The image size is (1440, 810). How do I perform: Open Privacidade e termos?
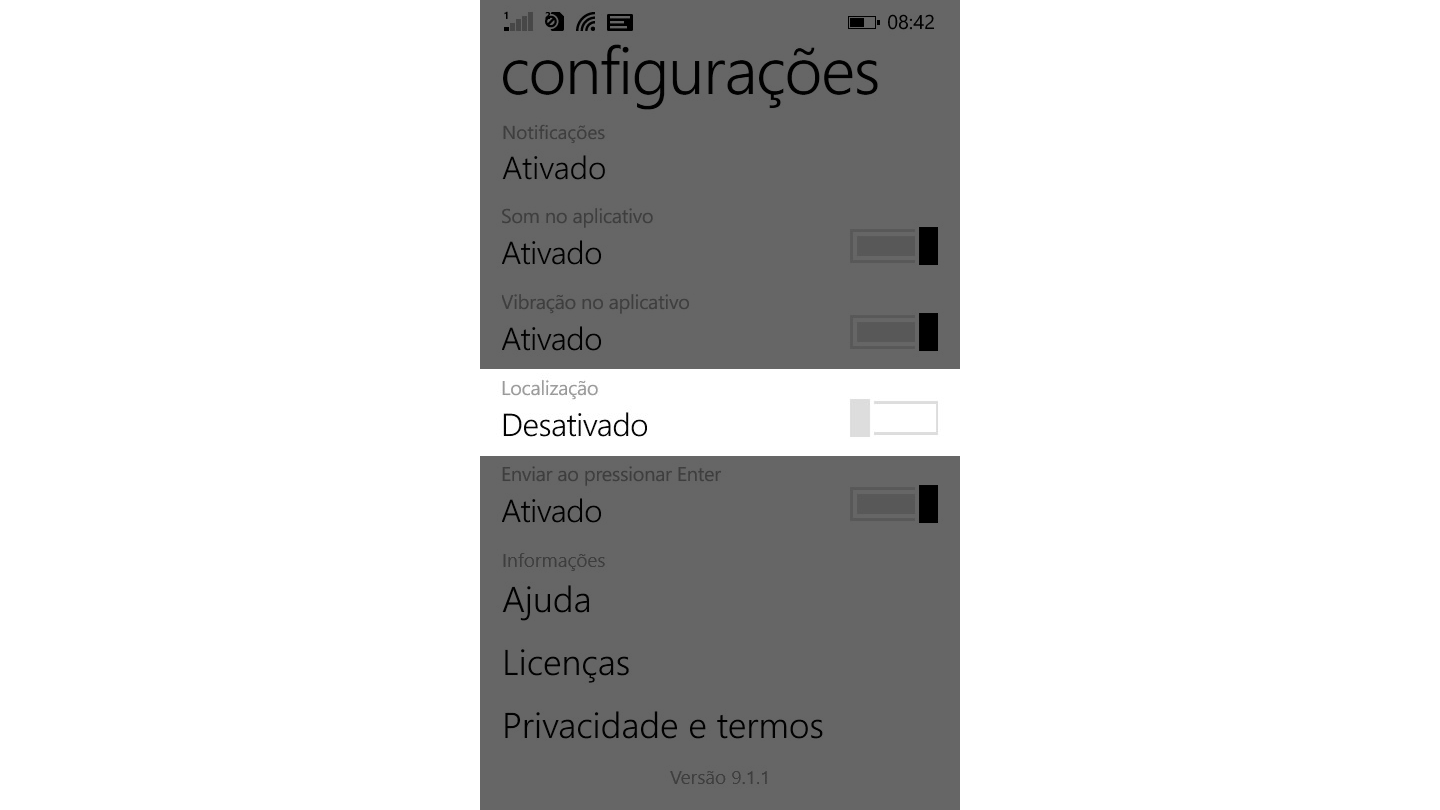(x=663, y=726)
